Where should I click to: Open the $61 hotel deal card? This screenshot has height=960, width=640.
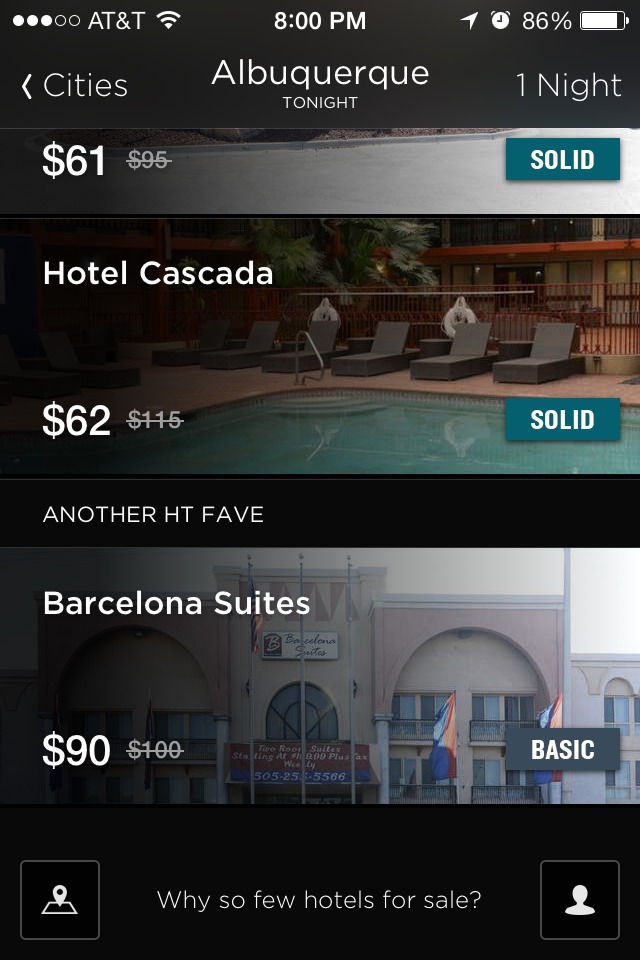click(320, 170)
